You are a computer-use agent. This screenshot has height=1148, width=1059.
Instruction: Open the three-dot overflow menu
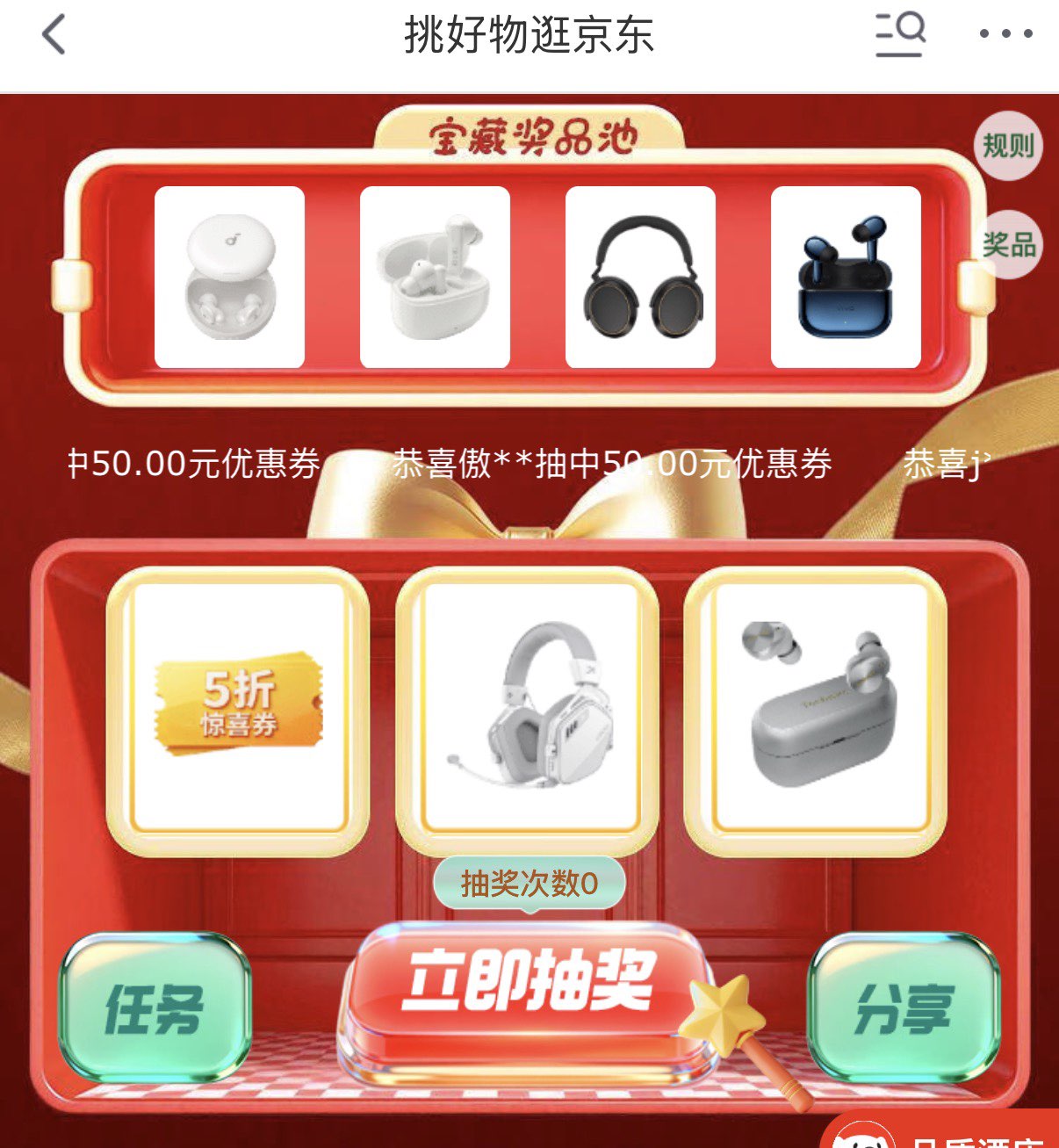click(x=1005, y=34)
